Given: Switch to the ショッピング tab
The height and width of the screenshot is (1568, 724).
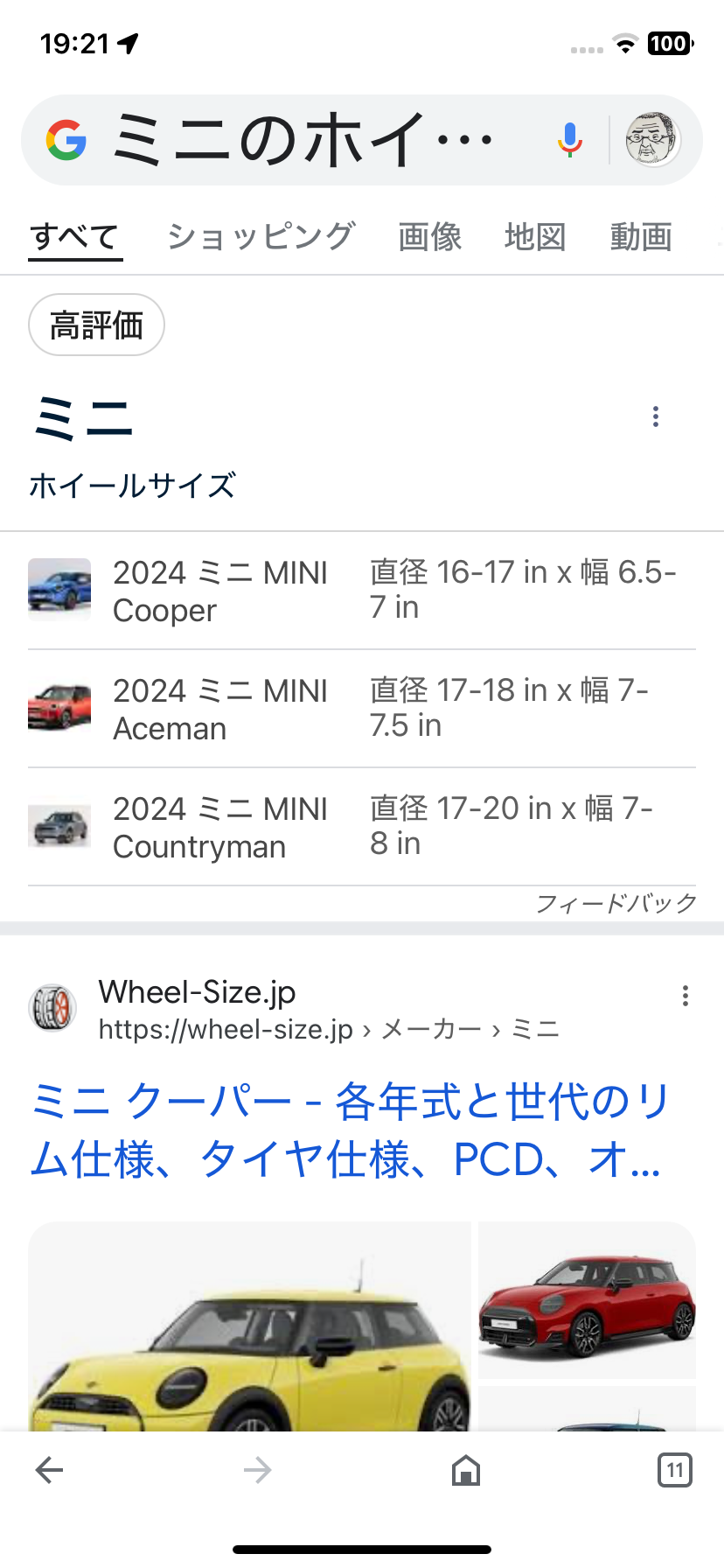Looking at the screenshot, I should click(x=261, y=236).
